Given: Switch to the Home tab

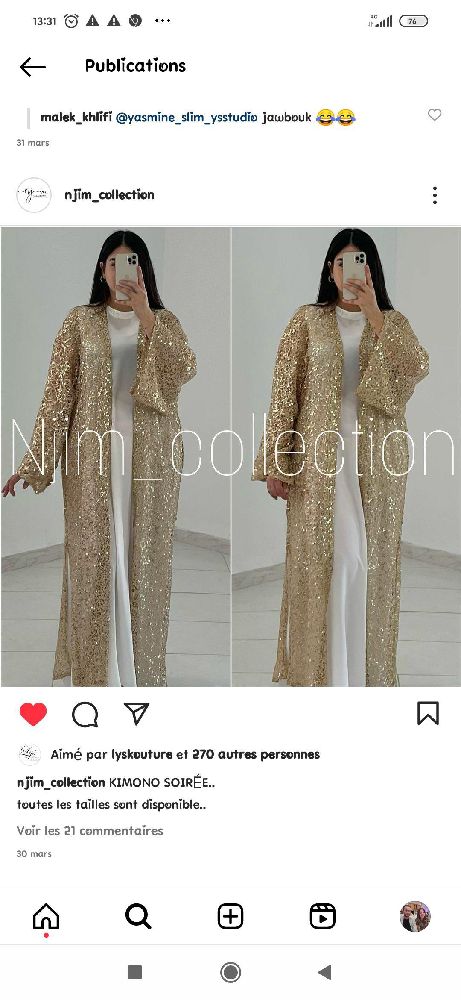Looking at the screenshot, I should click(x=46, y=918).
